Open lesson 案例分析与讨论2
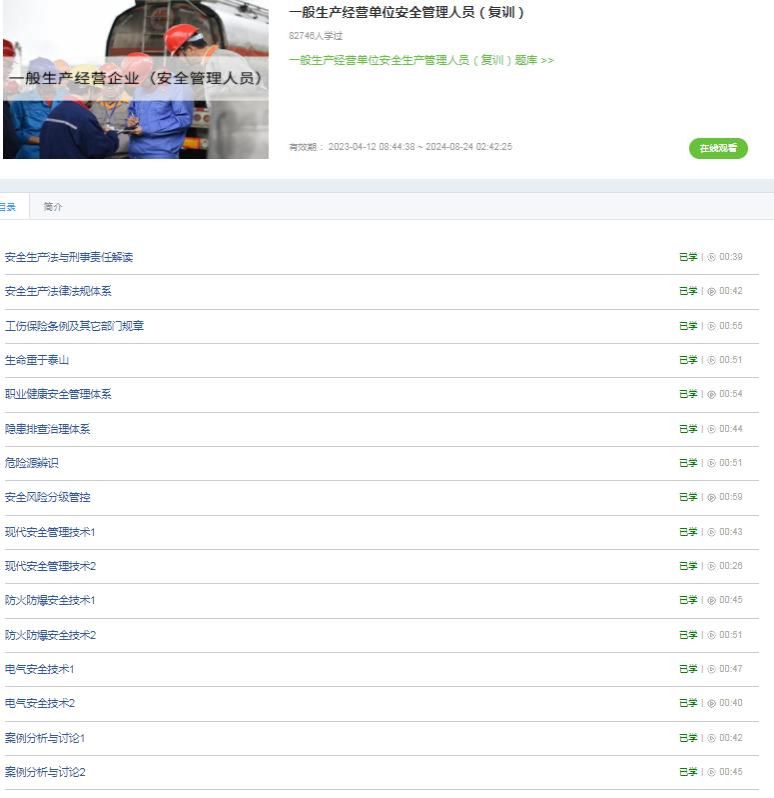Image resolution: width=774 pixels, height=798 pixels. point(45,772)
